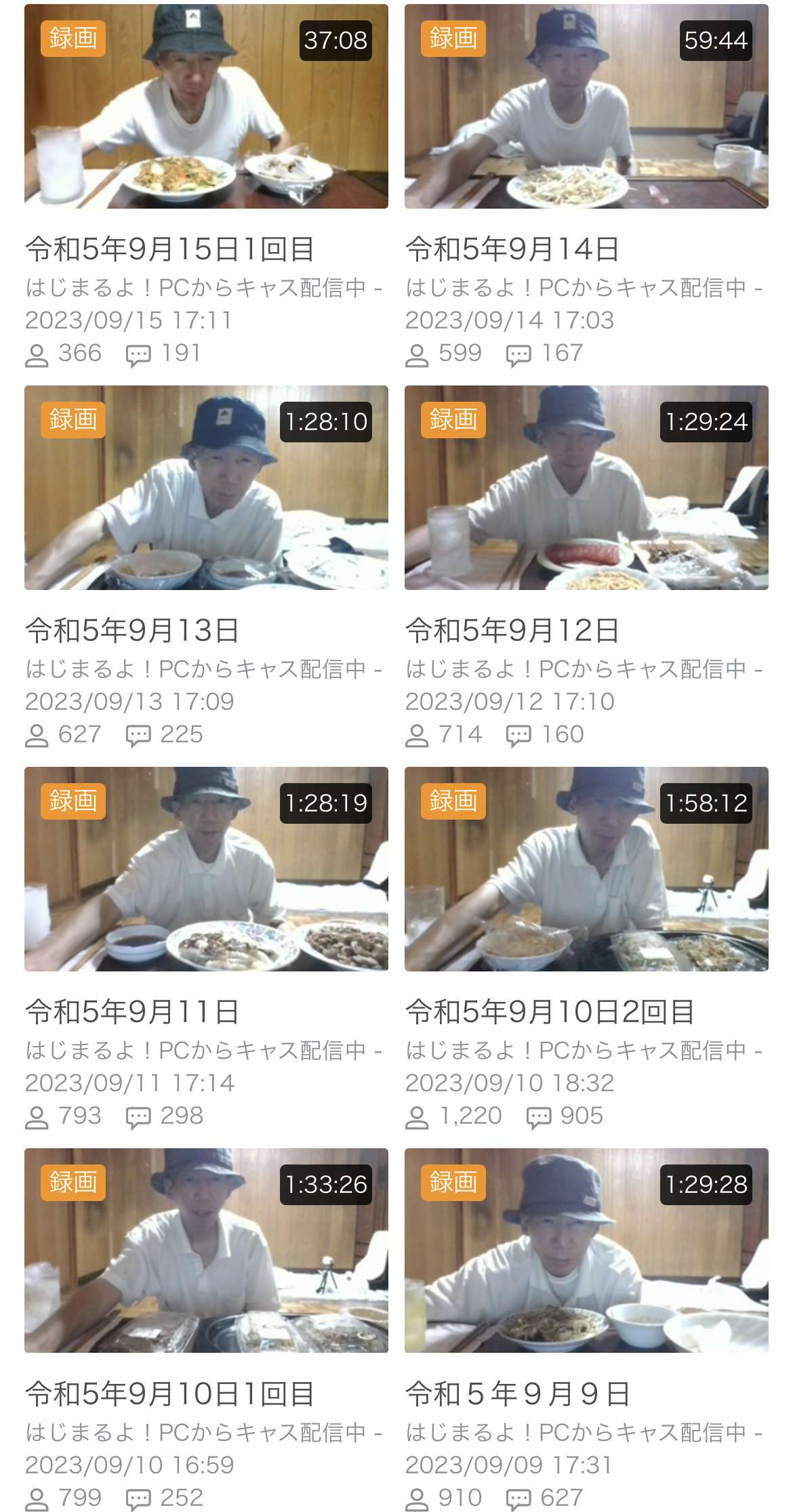Open the 令和5年9月15日1回目 recording

click(206, 107)
